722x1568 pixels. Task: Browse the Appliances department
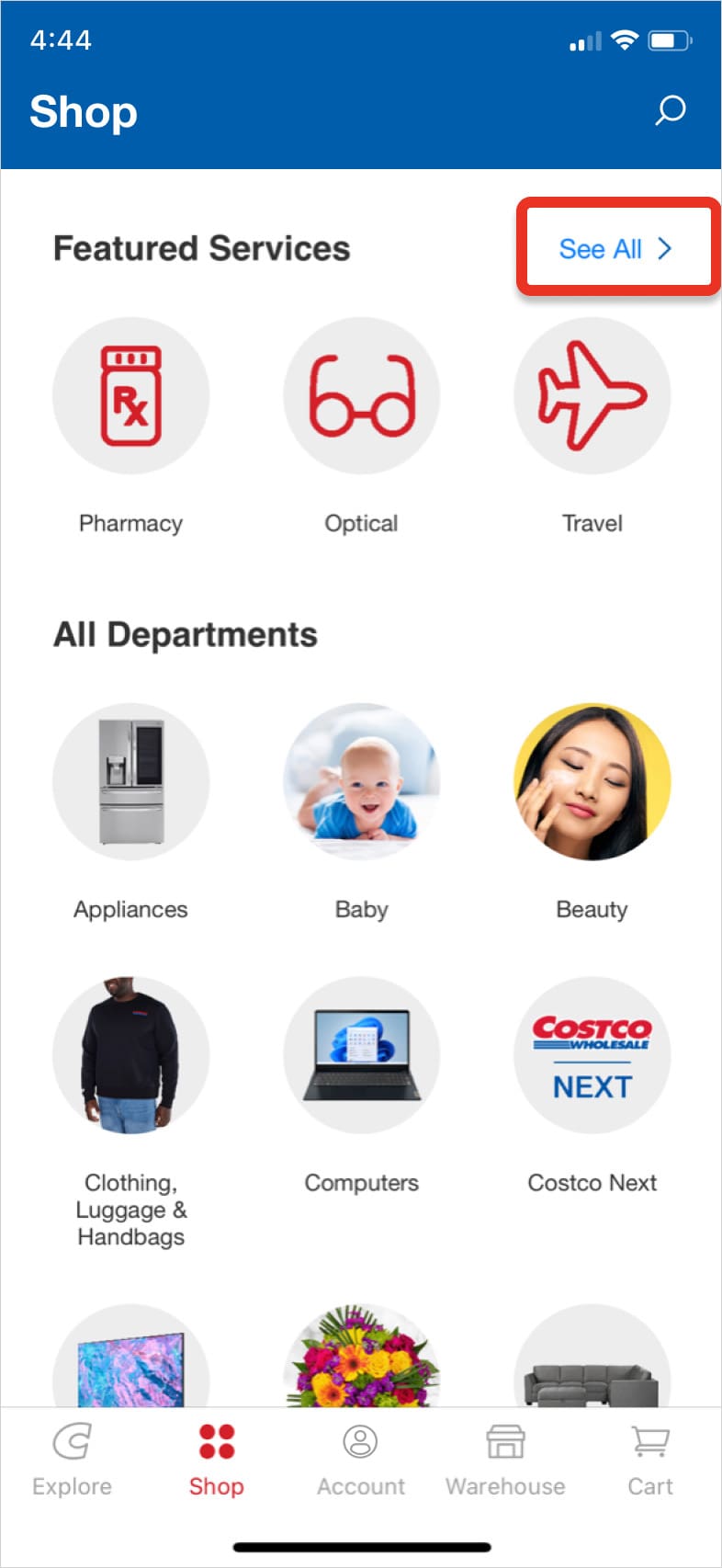tap(130, 782)
